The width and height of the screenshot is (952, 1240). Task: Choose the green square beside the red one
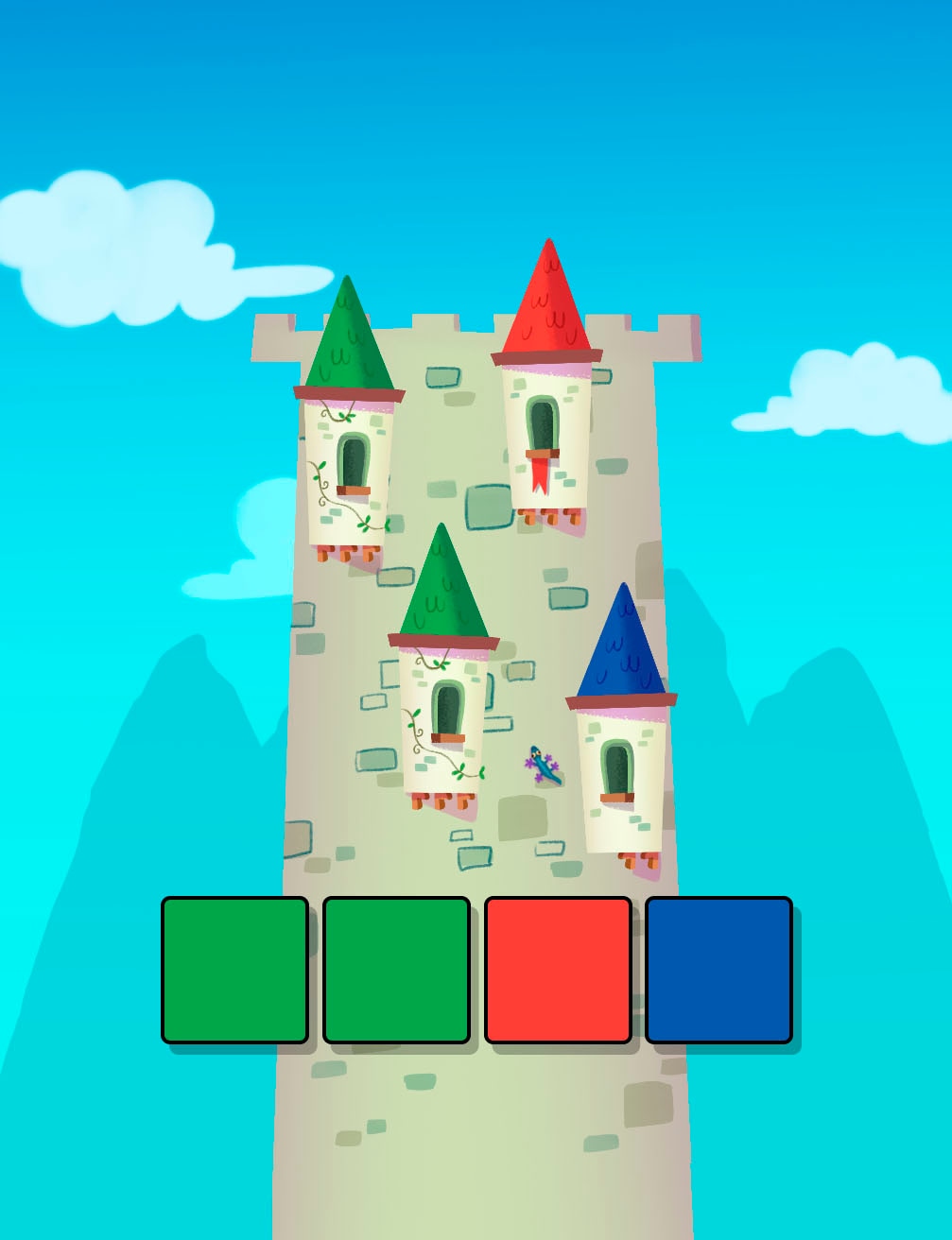click(x=396, y=970)
